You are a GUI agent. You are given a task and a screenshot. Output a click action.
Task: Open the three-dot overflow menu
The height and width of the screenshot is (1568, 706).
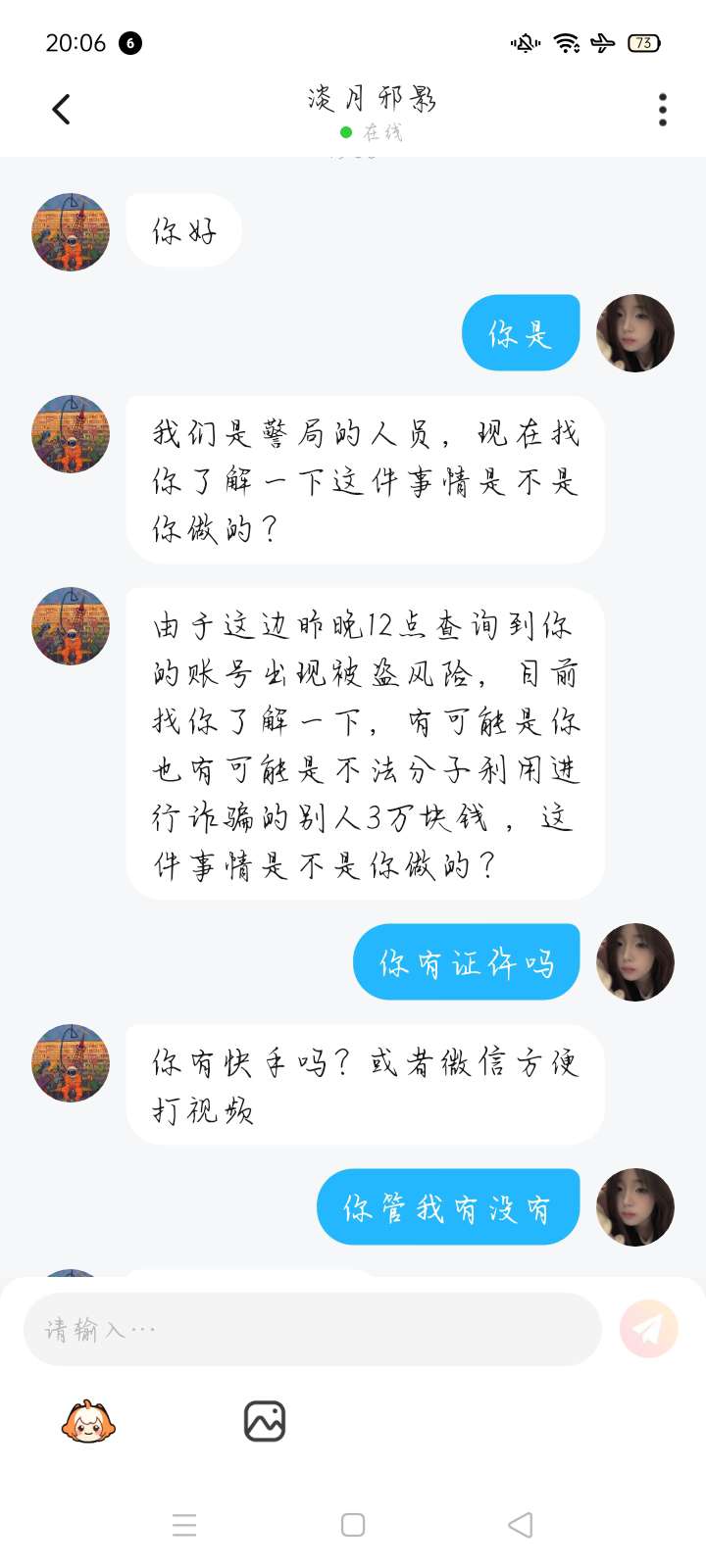(x=663, y=110)
